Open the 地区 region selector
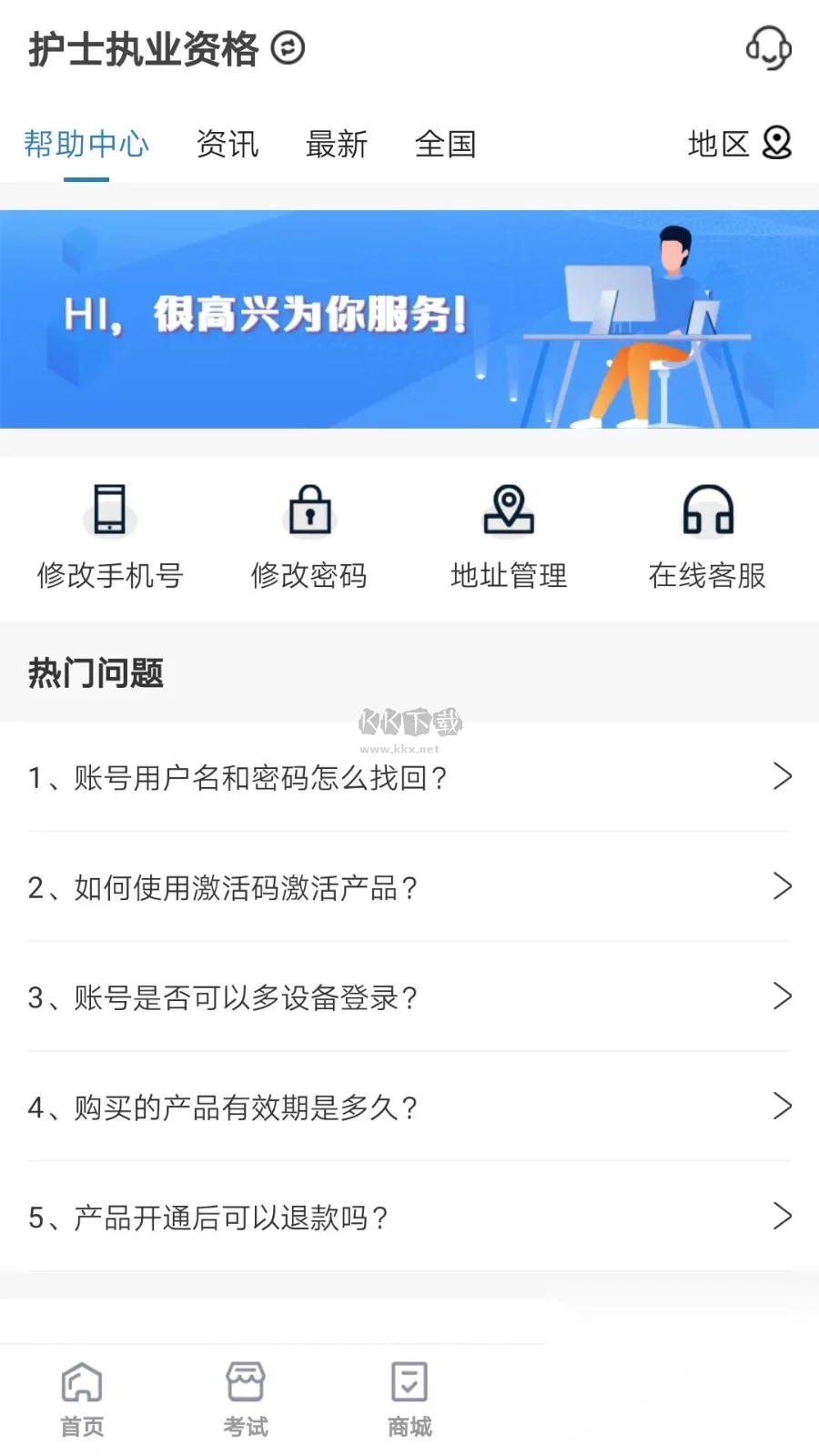This screenshot has height=1456, width=819. [718, 144]
